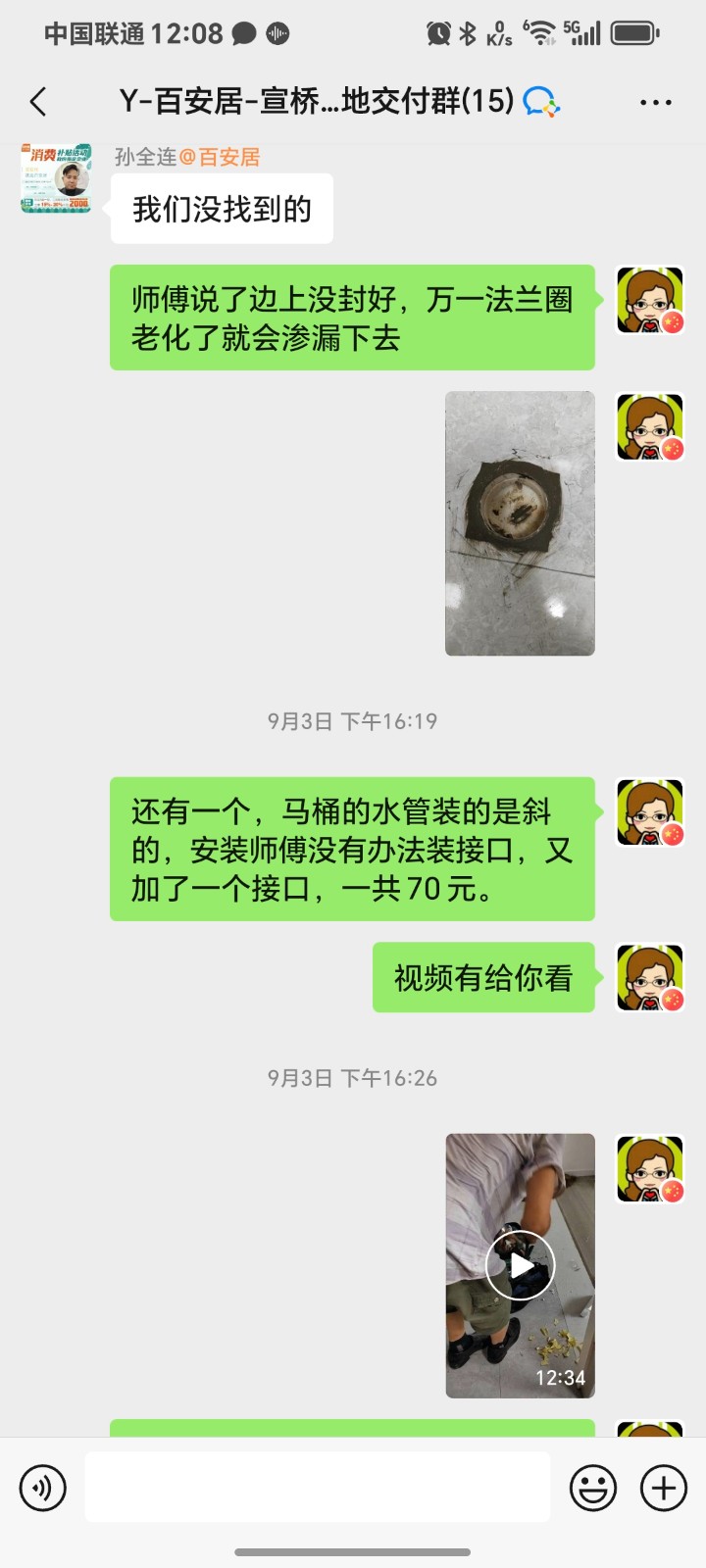Open the chat search icon beside the title

tap(540, 101)
